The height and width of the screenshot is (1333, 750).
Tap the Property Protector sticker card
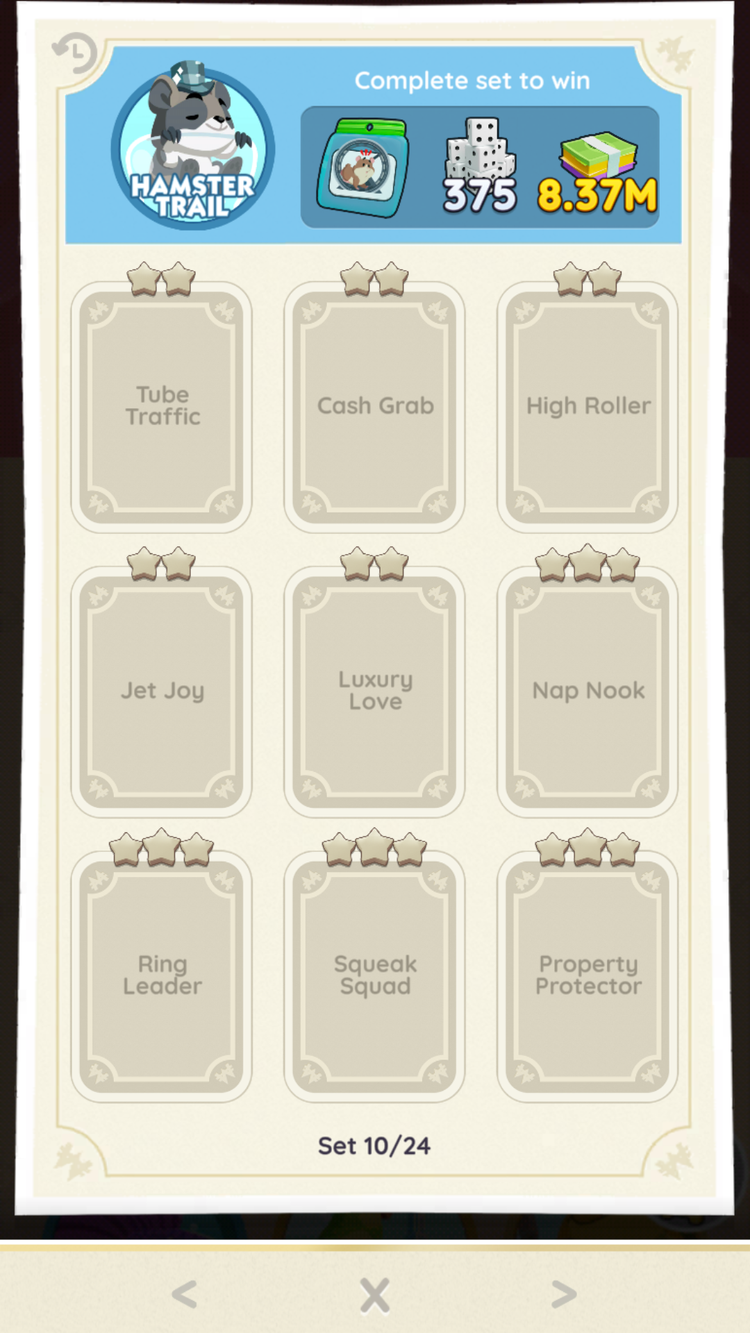coord(588,976)
